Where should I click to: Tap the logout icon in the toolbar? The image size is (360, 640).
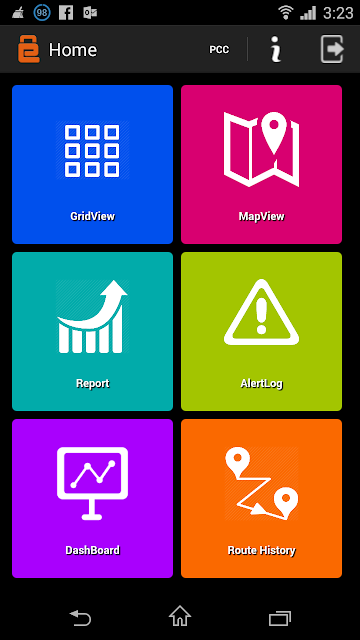332,49
